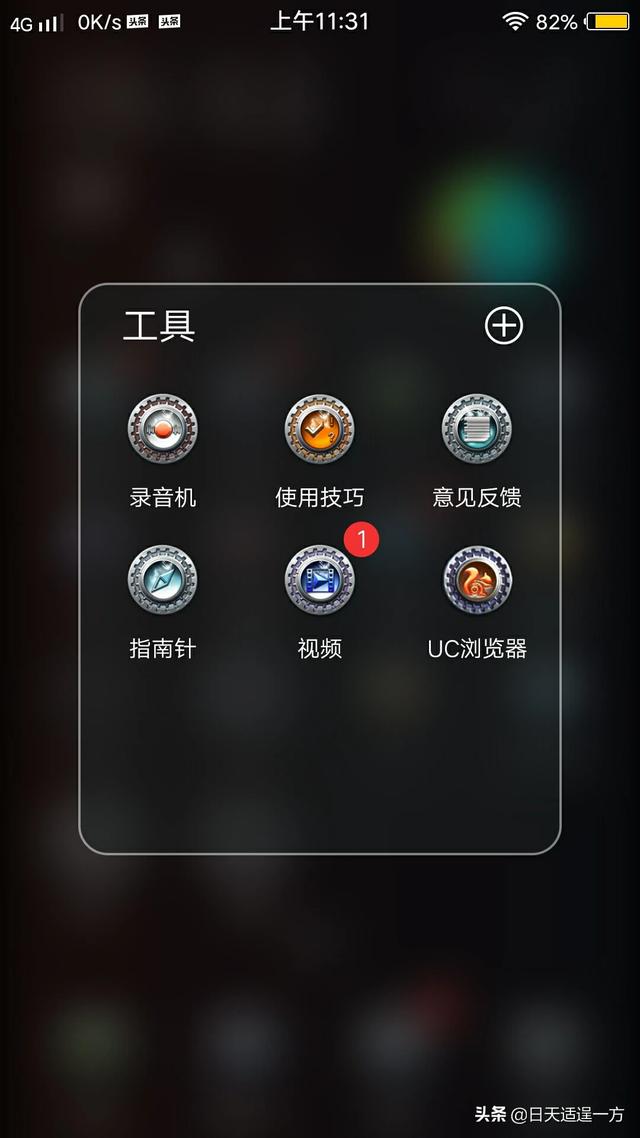
Task: Open the 视频 video app
Action: click(320, 580)
